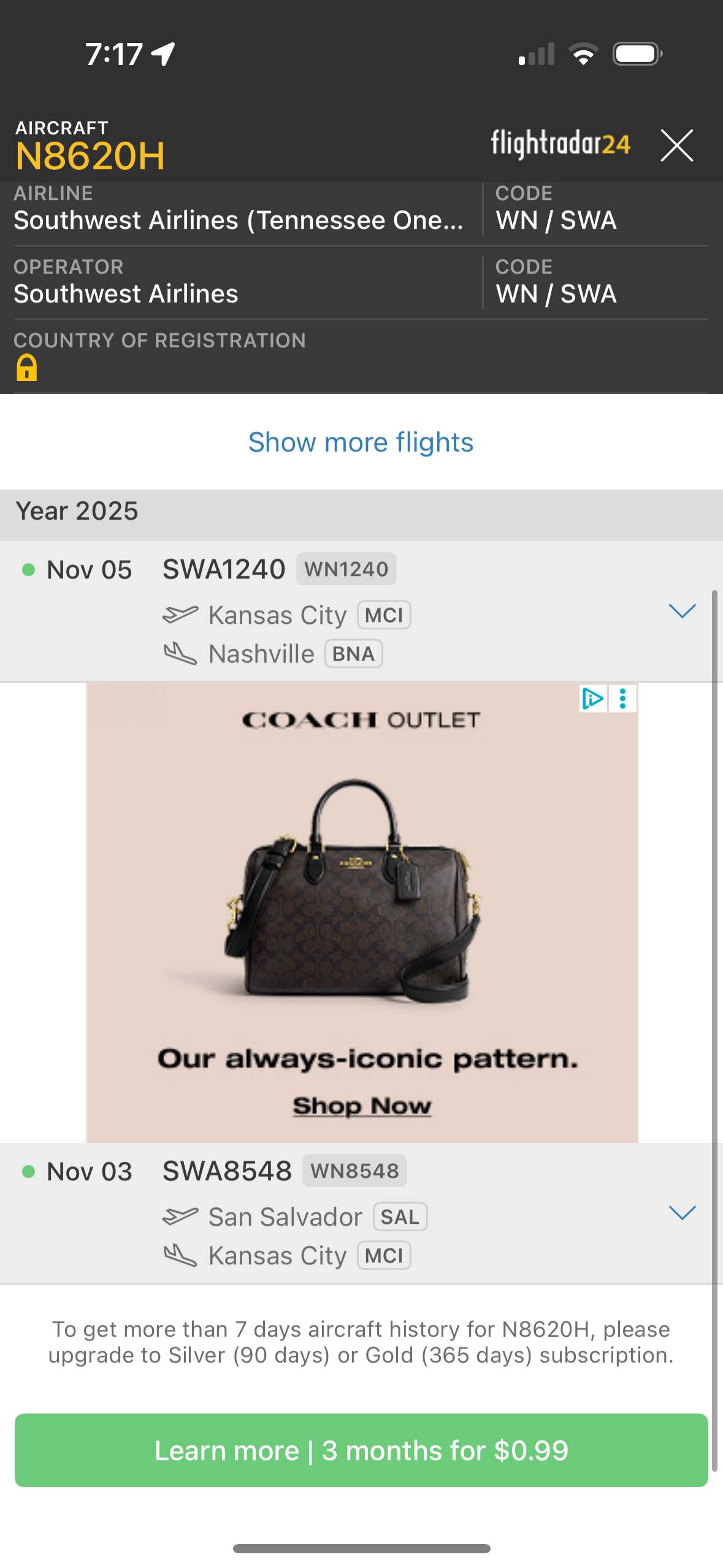723x1568 pixels.
Task: Tap the locked country of registration icon
Action: click(x=26, y=368)
